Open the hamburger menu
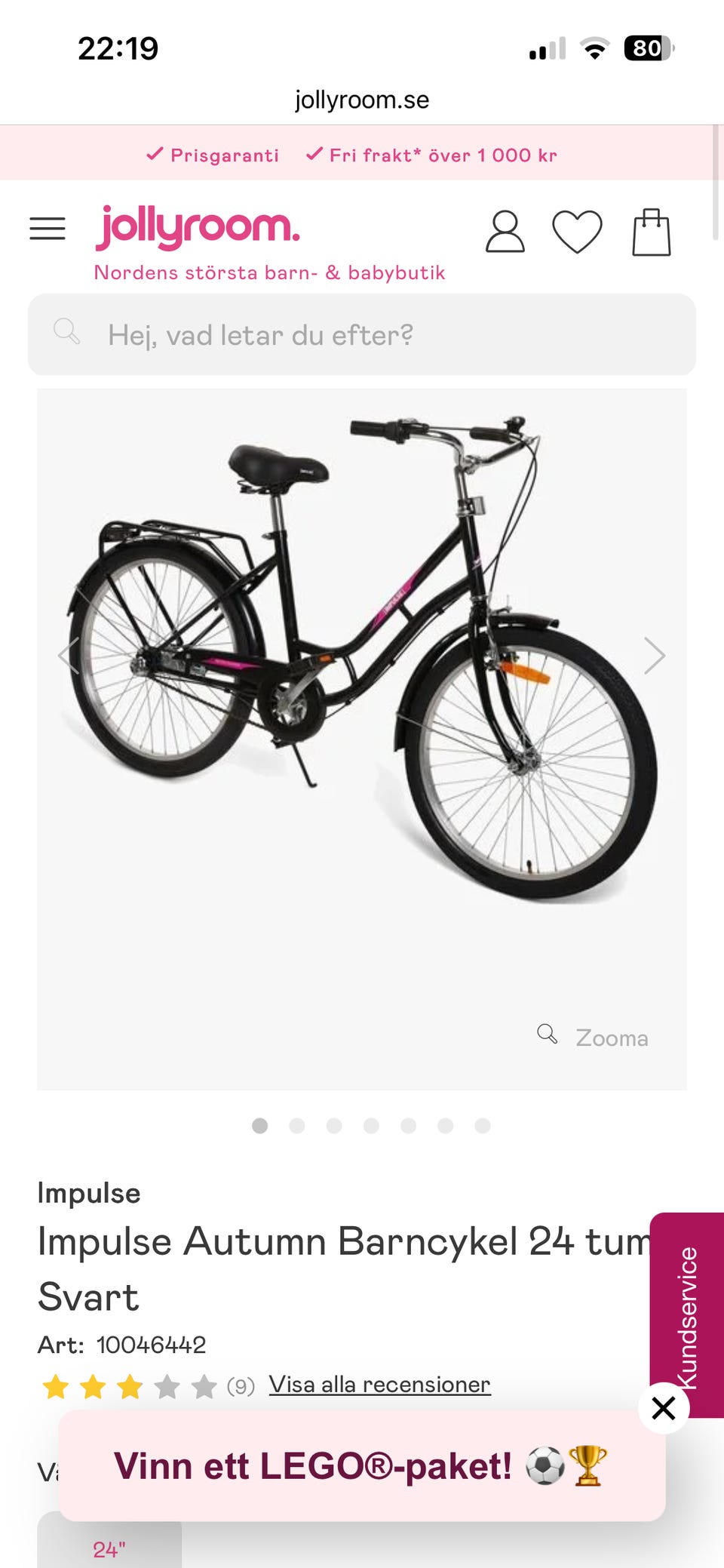The width and height of the screenshot is (724, 1568). [48, 229]
